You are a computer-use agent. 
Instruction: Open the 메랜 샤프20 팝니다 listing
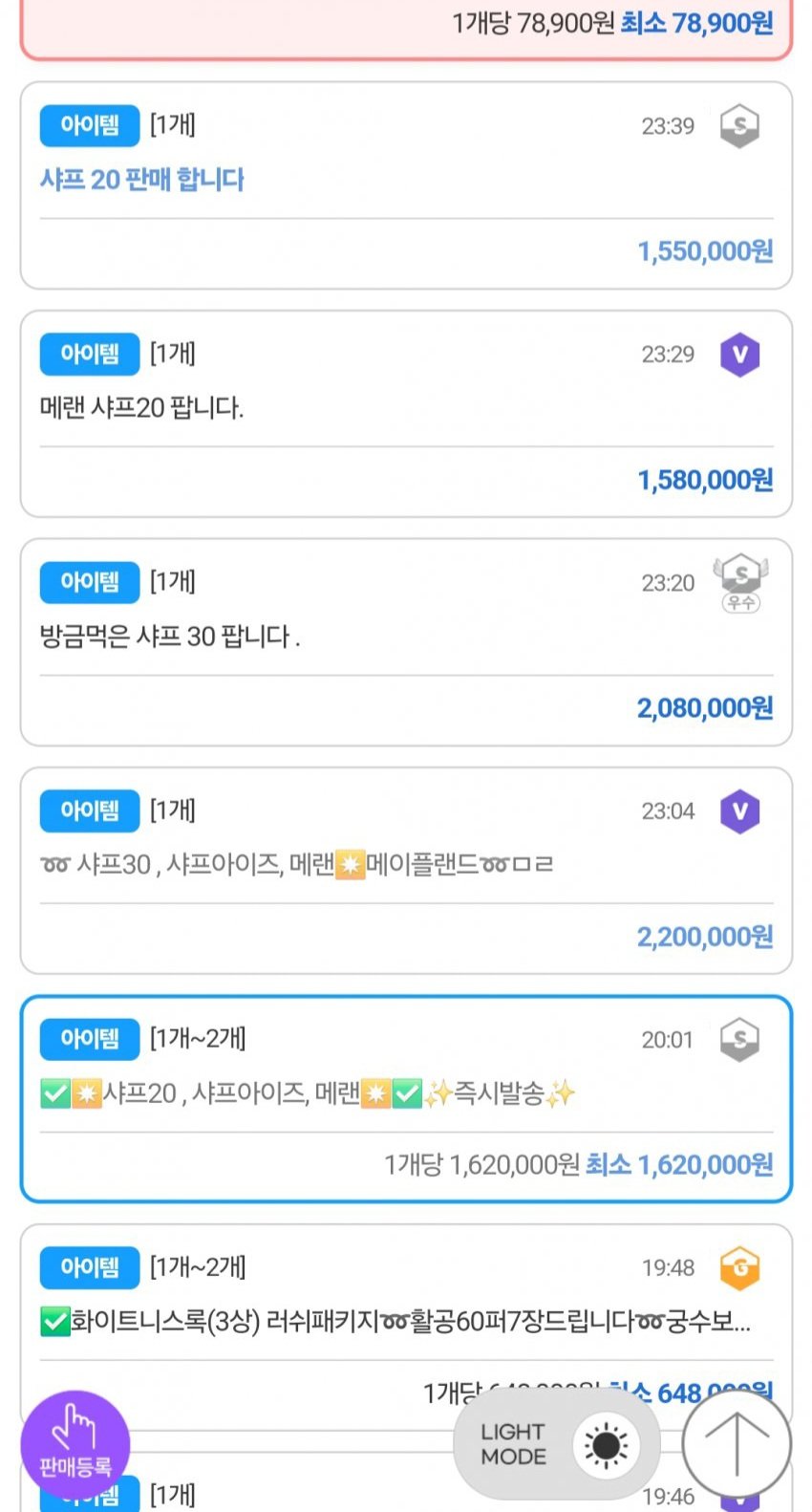pos(406,414)
